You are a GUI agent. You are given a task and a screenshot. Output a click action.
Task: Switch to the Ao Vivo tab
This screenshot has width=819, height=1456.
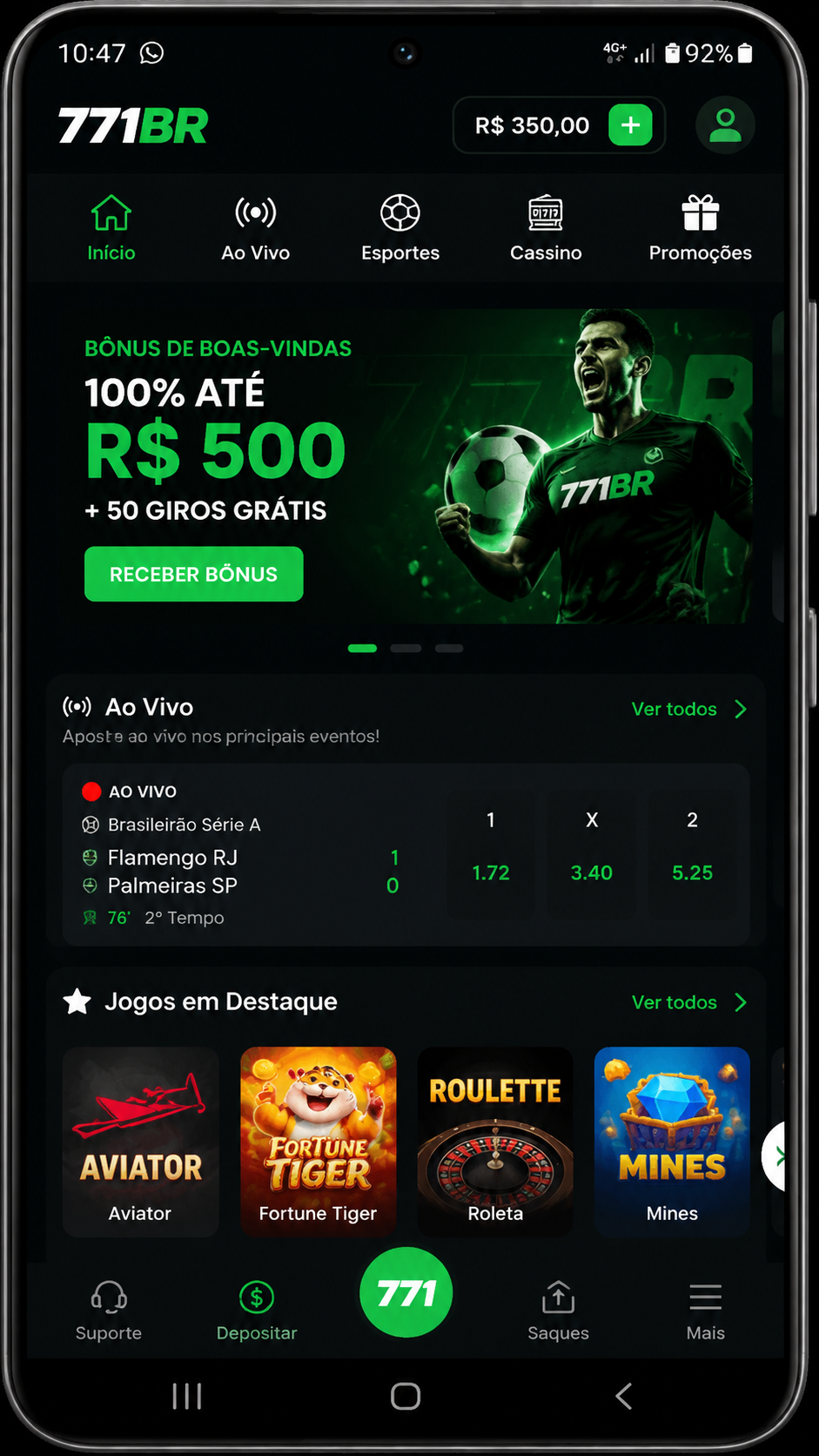coord(255,229)
